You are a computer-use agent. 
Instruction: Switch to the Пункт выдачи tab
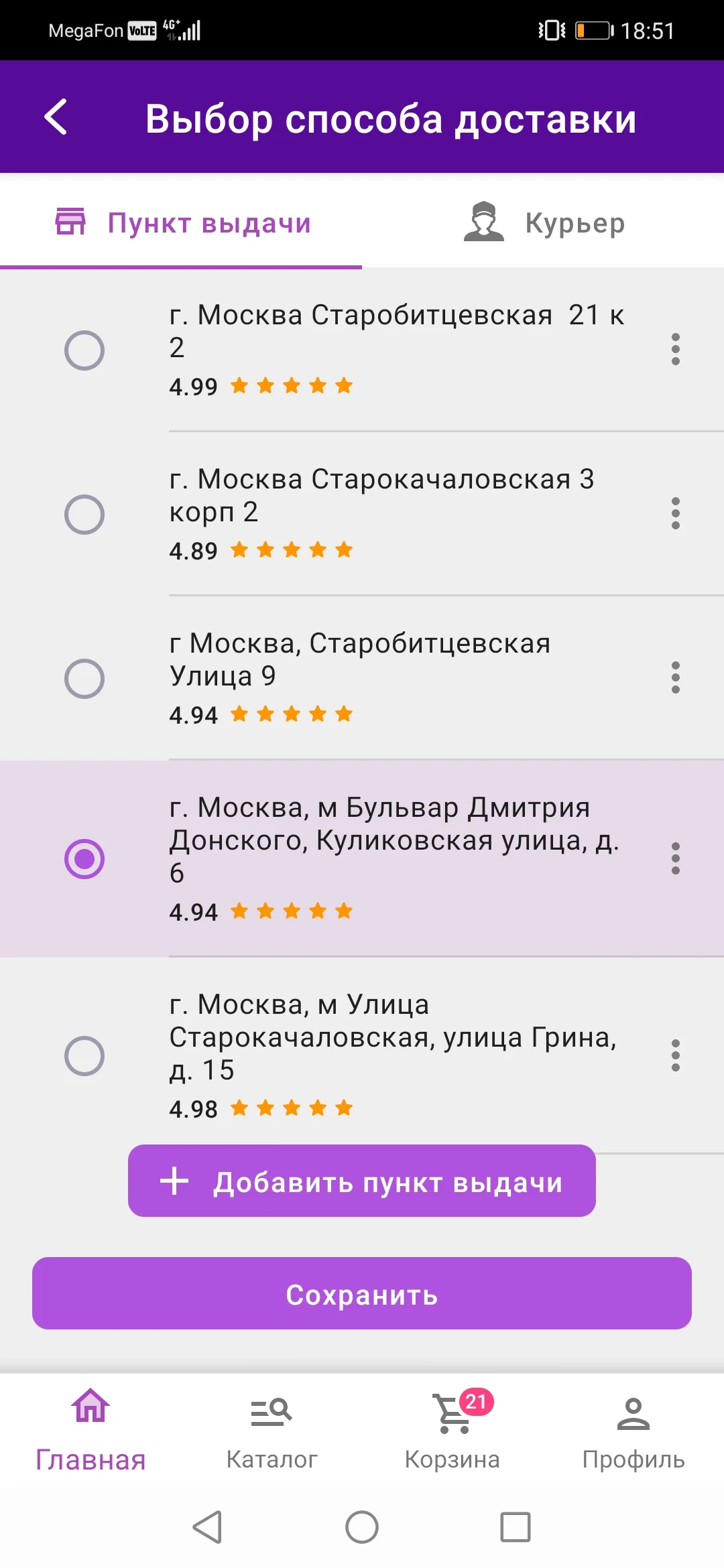208,222
